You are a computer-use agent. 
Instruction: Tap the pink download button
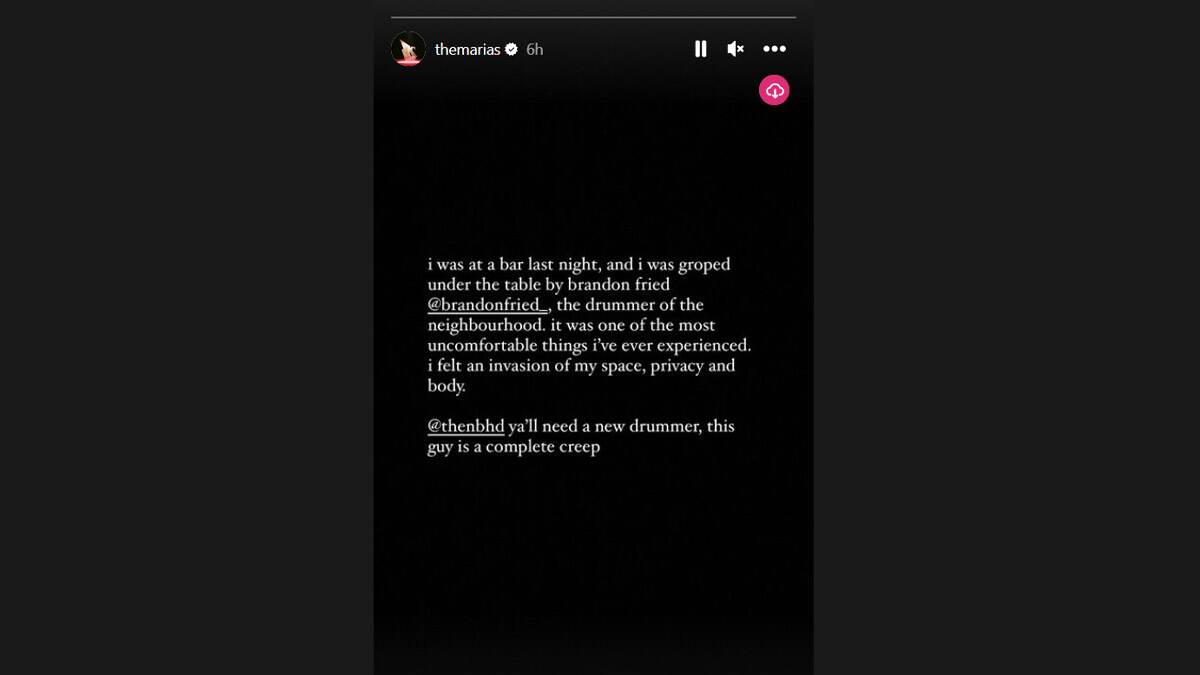[x=774, y=91]
